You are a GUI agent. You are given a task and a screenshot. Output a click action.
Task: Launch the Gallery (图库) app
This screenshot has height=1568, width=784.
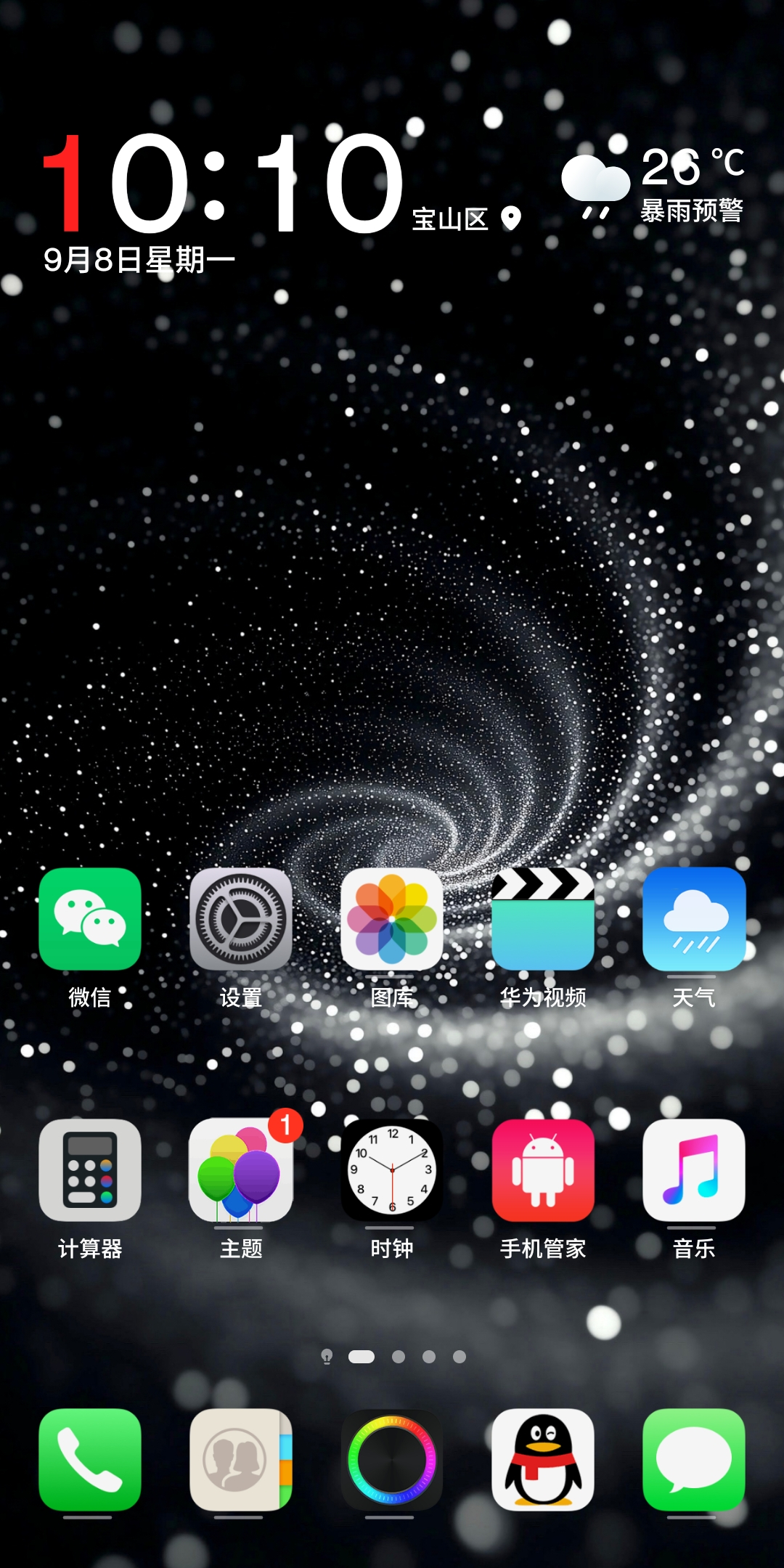(392, 919)
